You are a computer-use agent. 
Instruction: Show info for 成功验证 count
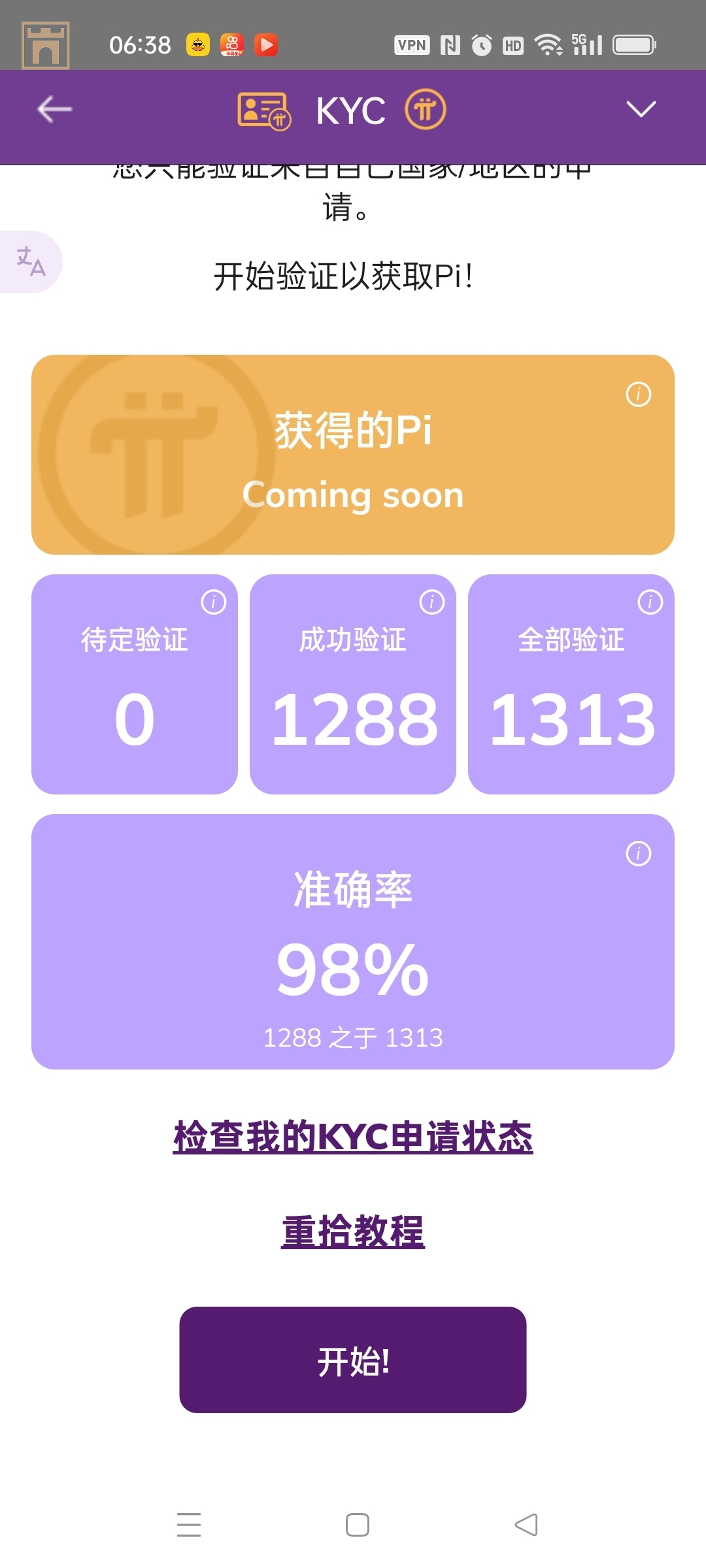[x=431, y=602]
